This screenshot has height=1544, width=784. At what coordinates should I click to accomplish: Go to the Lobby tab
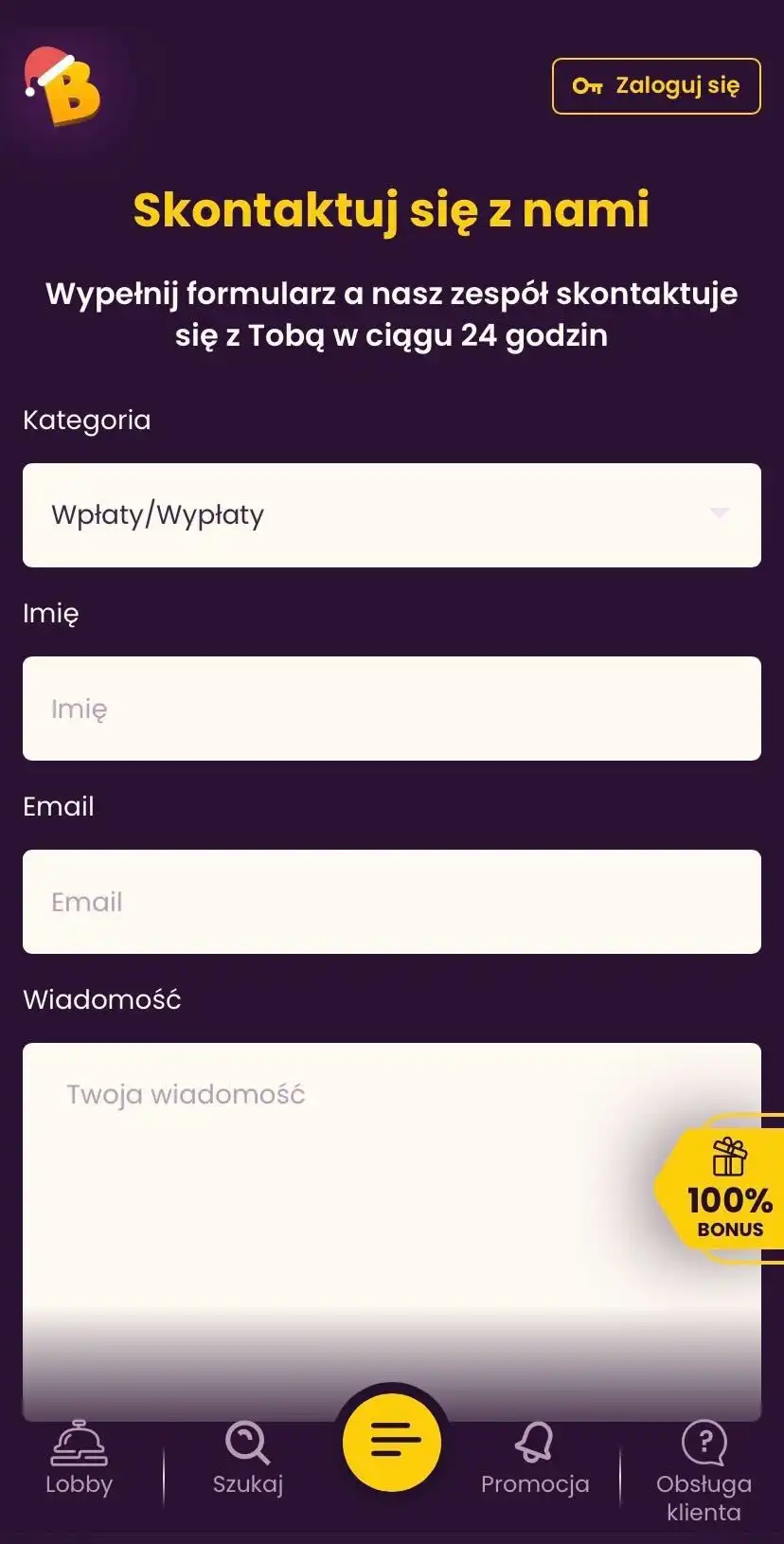[79, 1460]
